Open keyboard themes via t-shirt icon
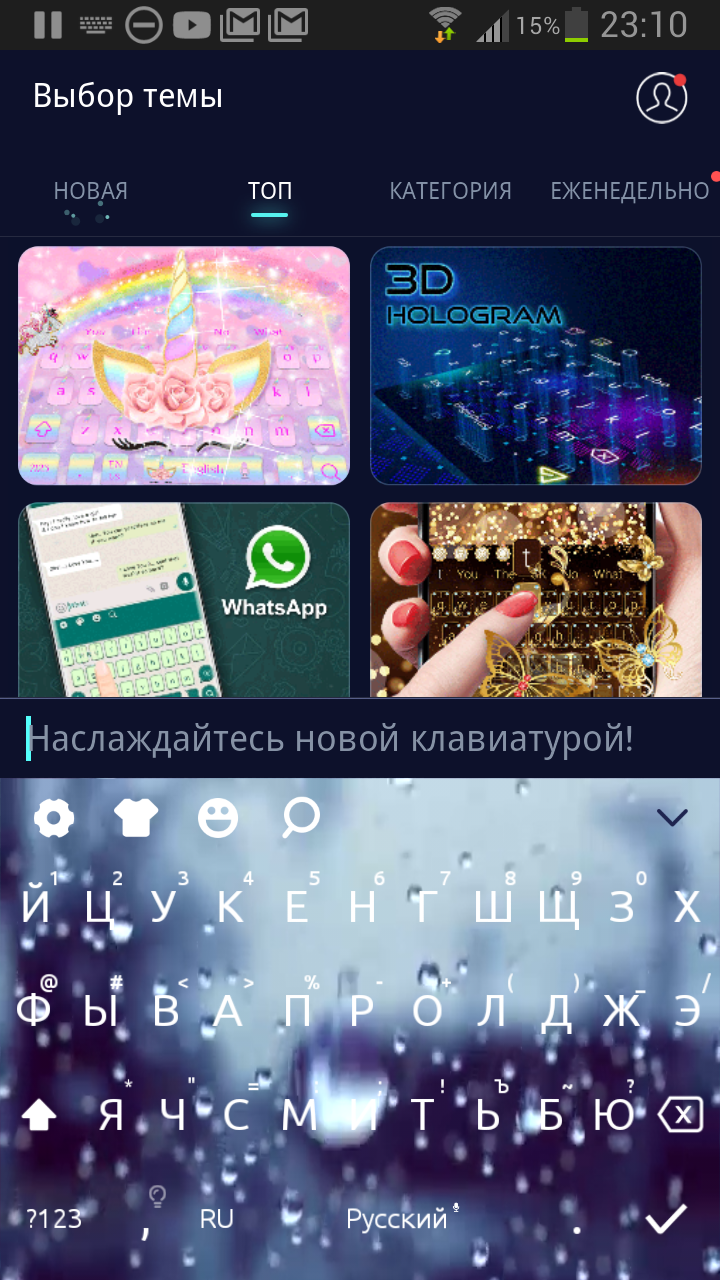Viewport: 720px width, 1280px height. (136, 818)
